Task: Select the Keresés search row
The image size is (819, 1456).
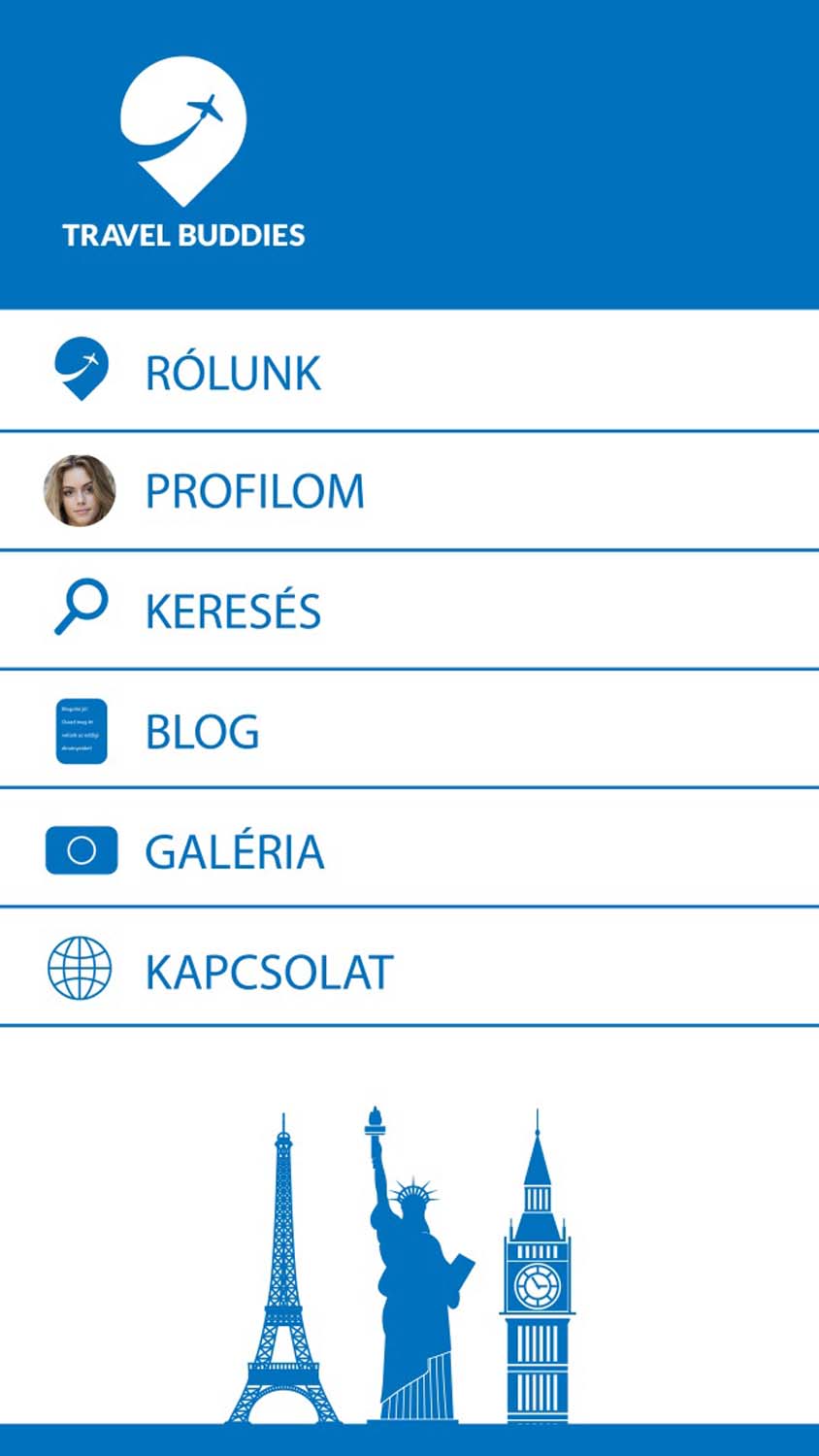Action: pyautogui.click(x=233, y=612)
